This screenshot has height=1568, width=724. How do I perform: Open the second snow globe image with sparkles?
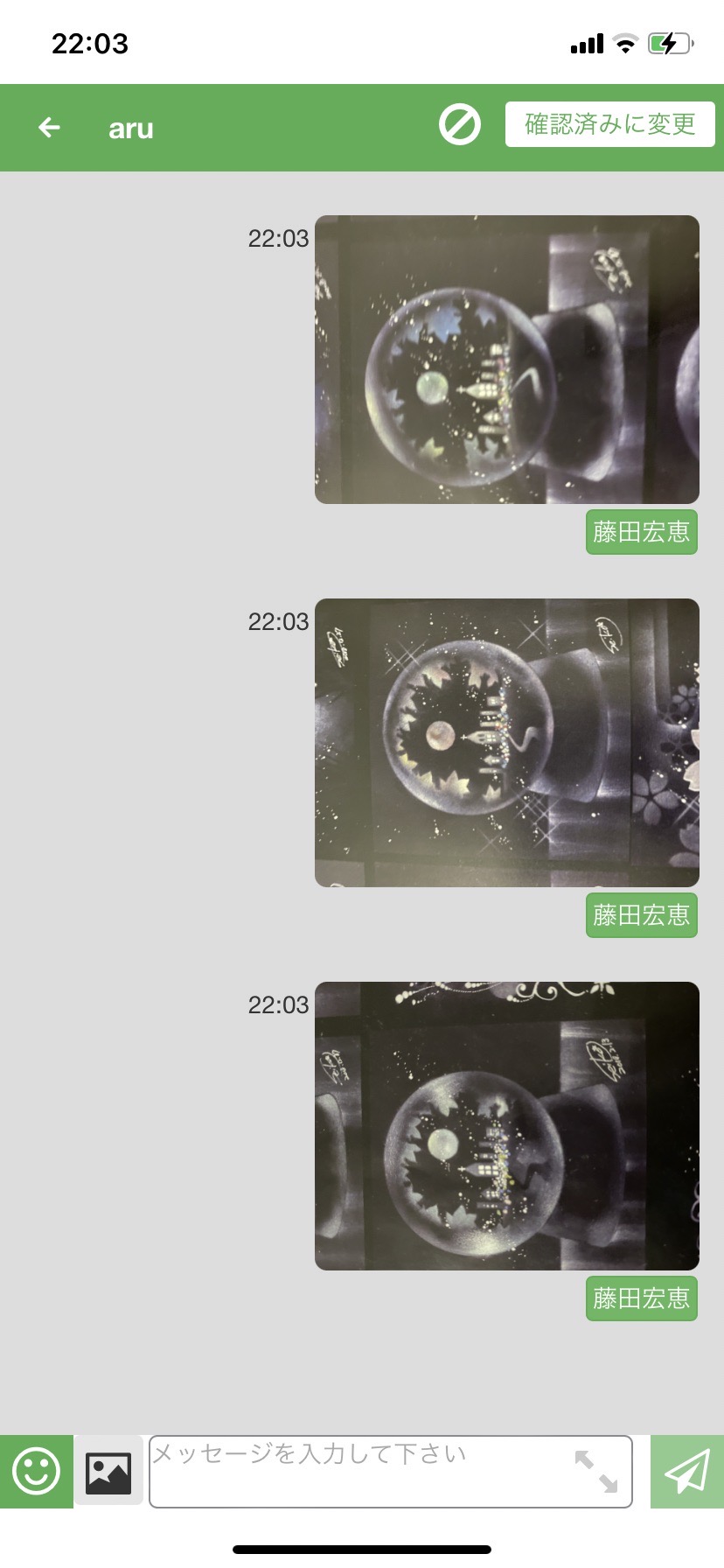tap(507, 743)
